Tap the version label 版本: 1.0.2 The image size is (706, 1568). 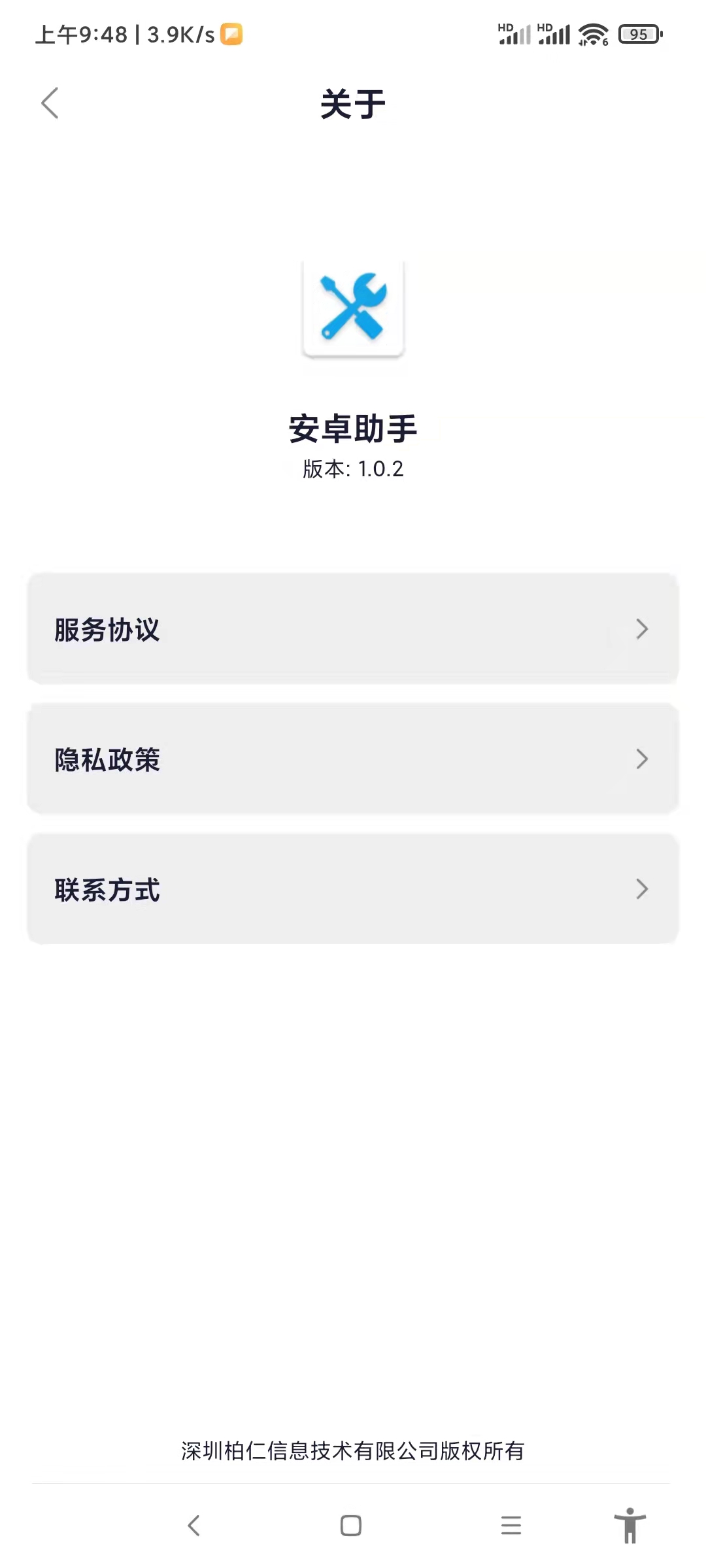[x=353, y=469]
